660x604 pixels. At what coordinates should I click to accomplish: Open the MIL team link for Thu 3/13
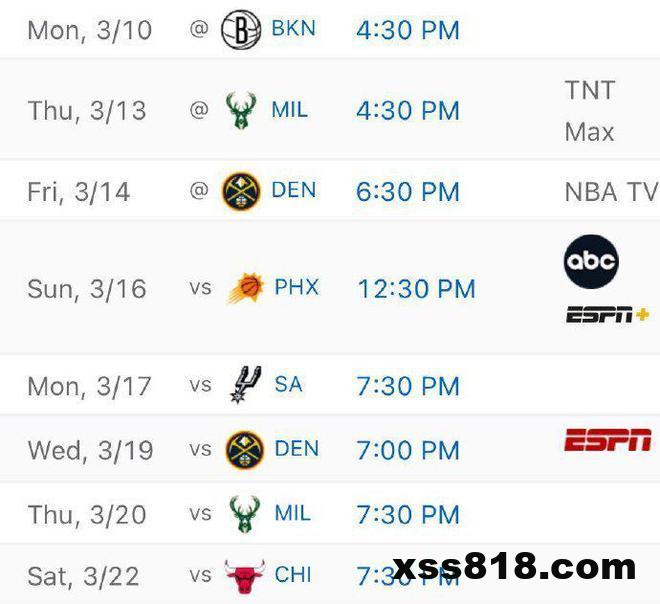(290, 110)
